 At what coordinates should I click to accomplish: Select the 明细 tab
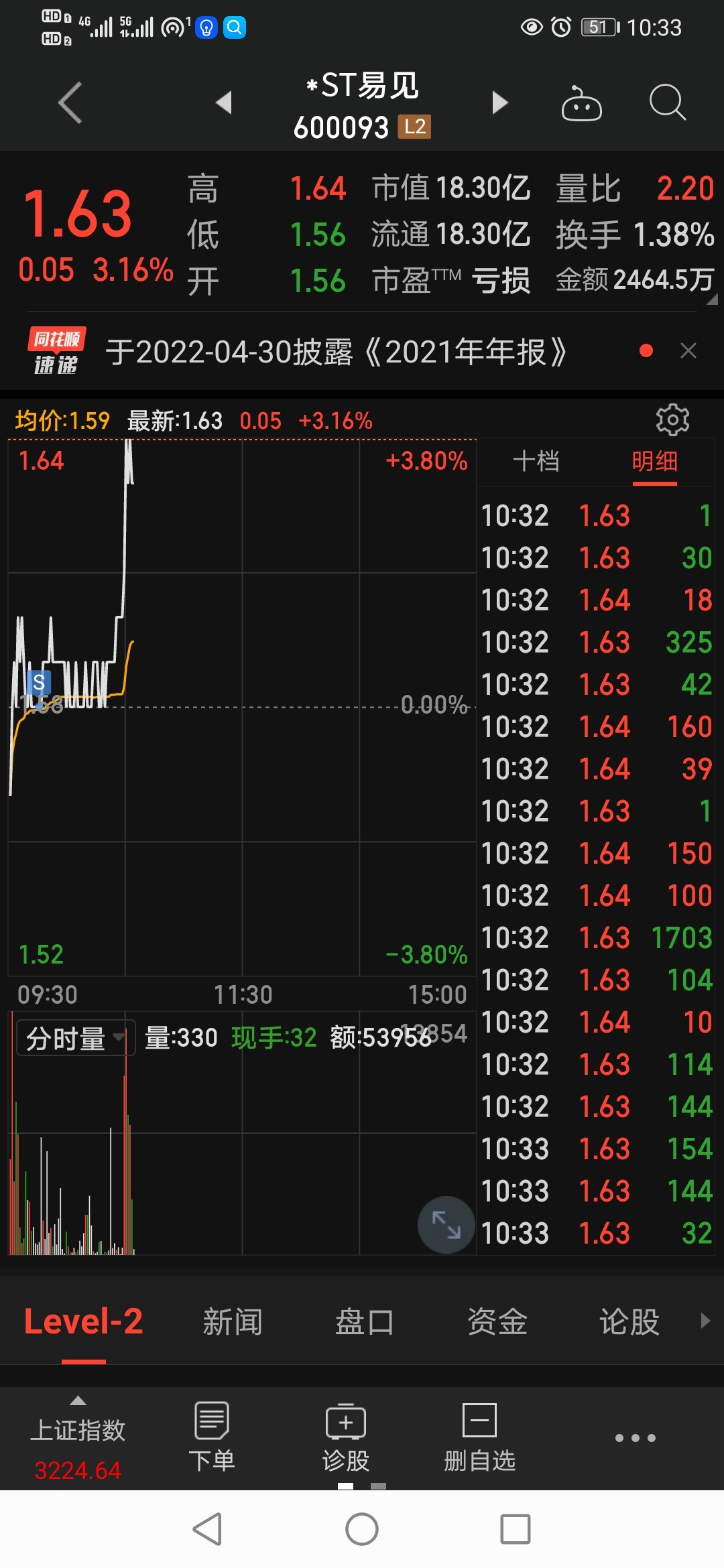coord(654,461)
